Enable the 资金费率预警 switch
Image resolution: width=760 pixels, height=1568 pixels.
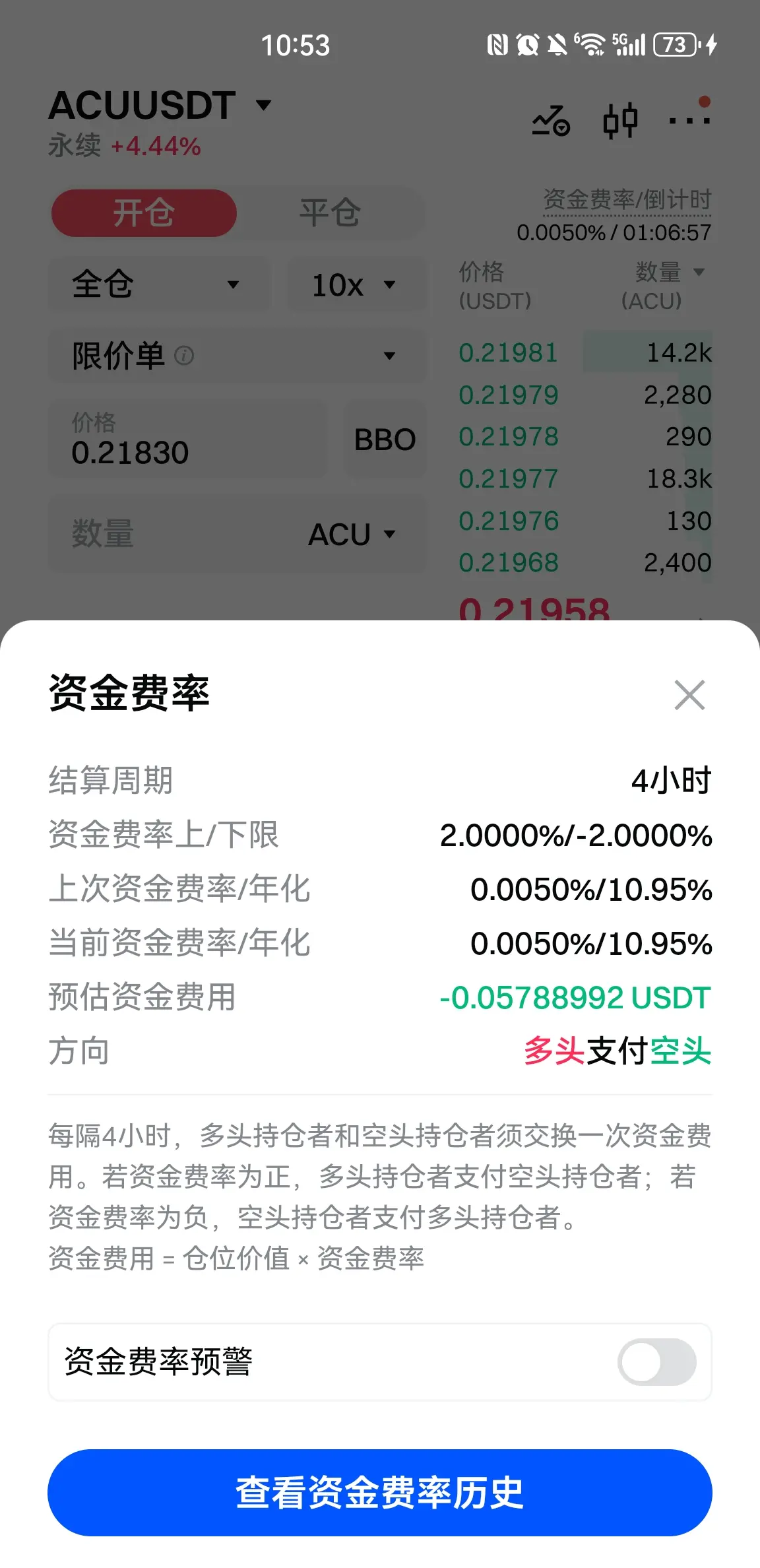click(x=656, y=1362)
